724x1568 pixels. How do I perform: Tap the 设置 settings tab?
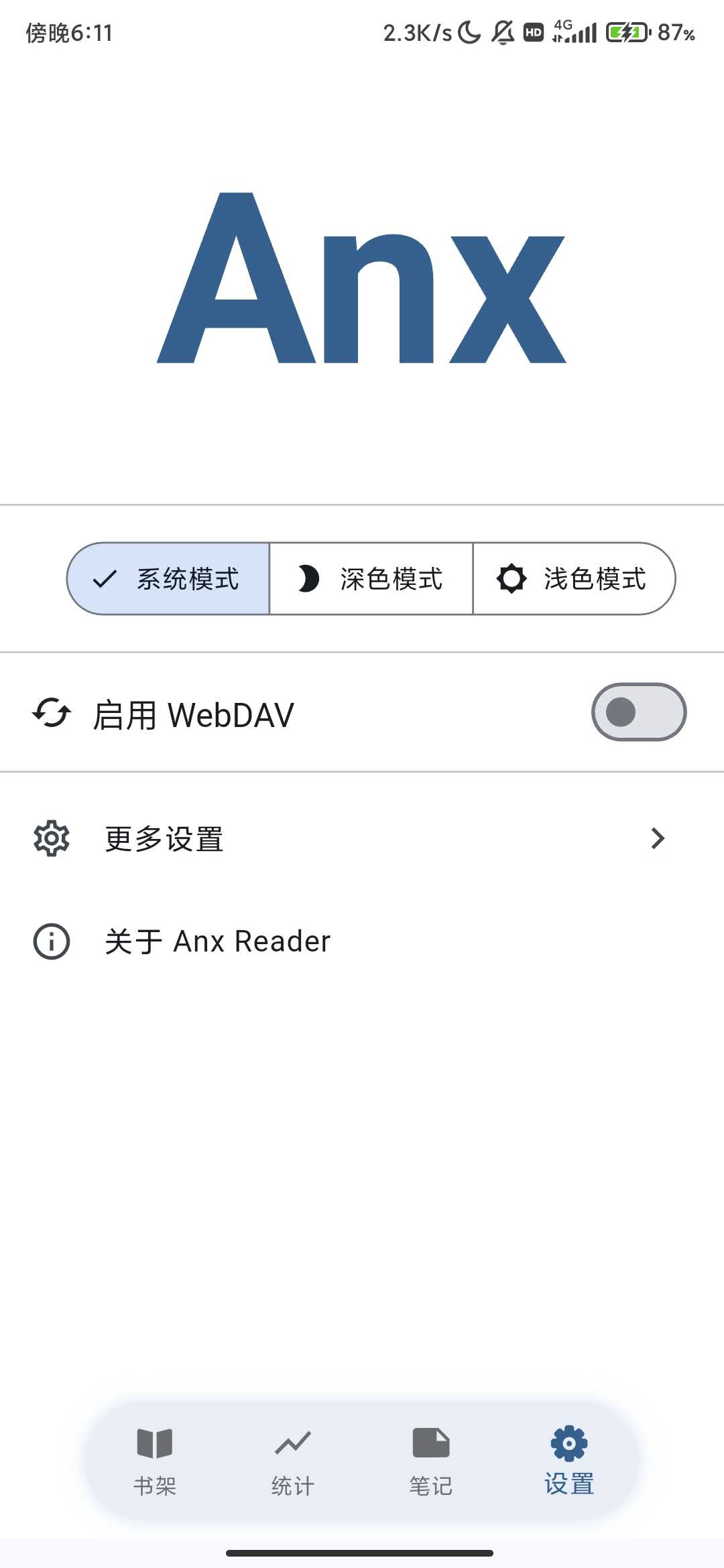569,1461
